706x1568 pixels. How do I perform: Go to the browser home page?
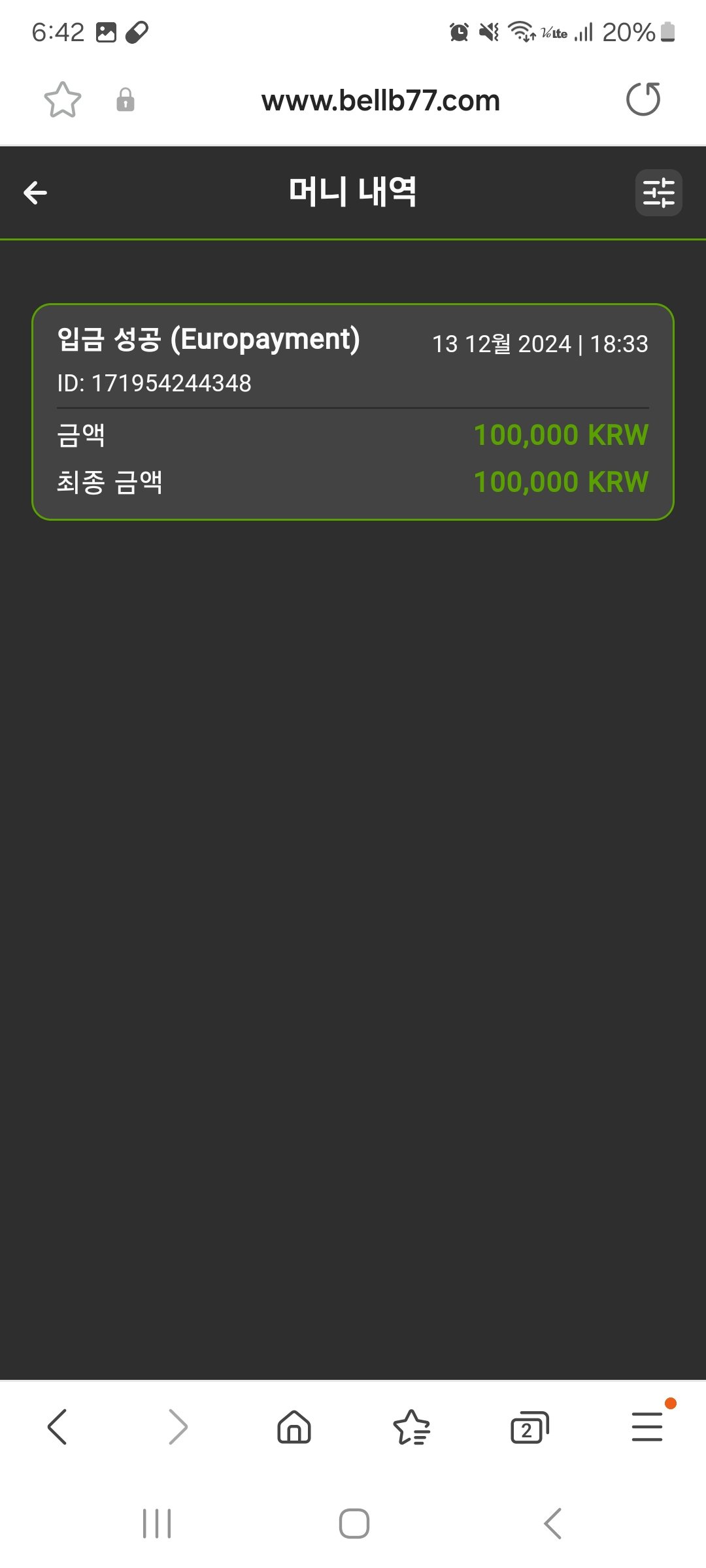point(294,1427)
